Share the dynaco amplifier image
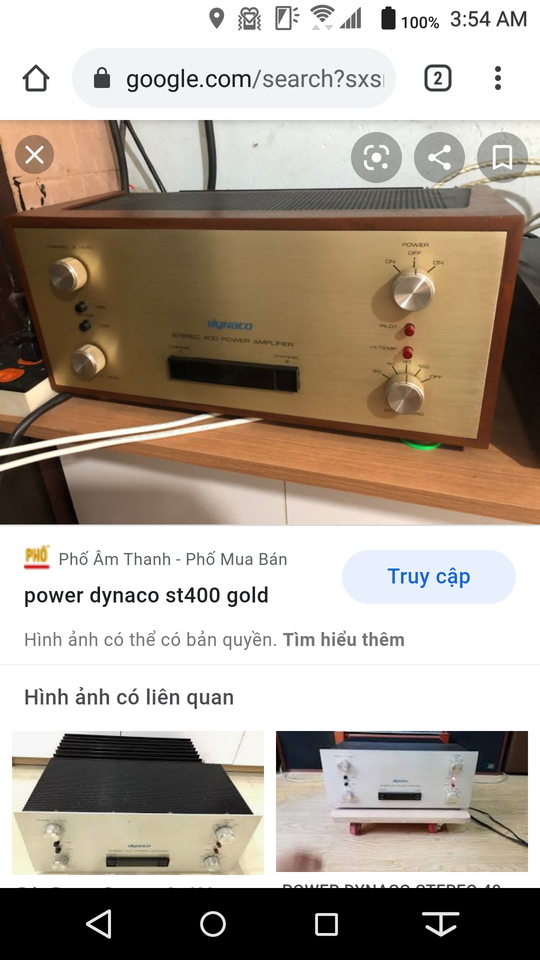540x960 pixels. click(x=439, y=157)
